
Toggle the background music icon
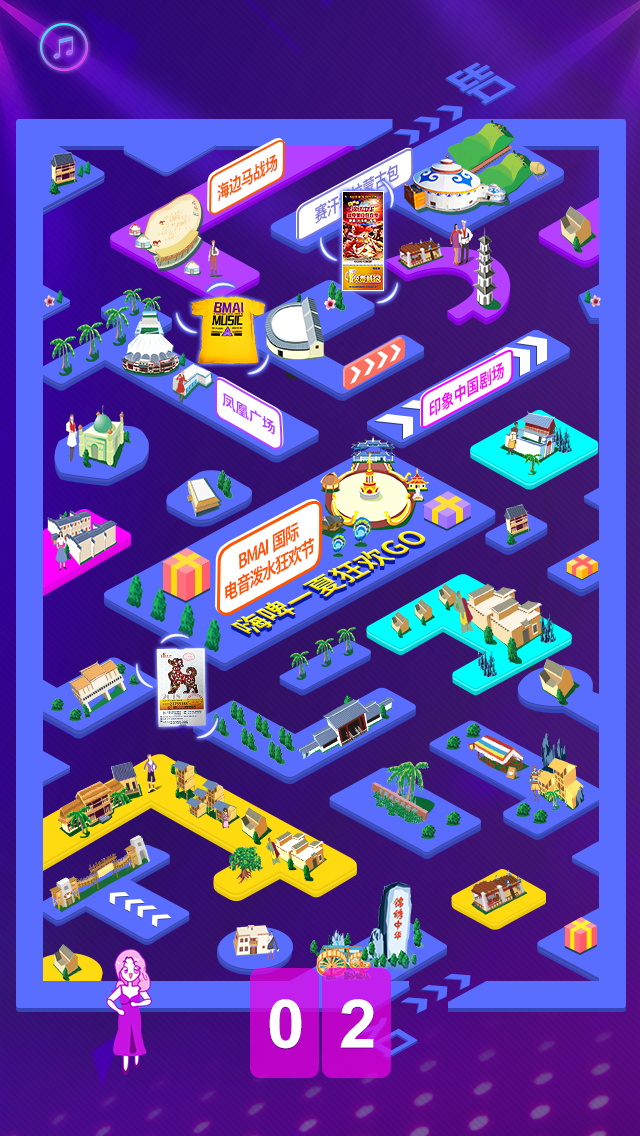[65, 45]
